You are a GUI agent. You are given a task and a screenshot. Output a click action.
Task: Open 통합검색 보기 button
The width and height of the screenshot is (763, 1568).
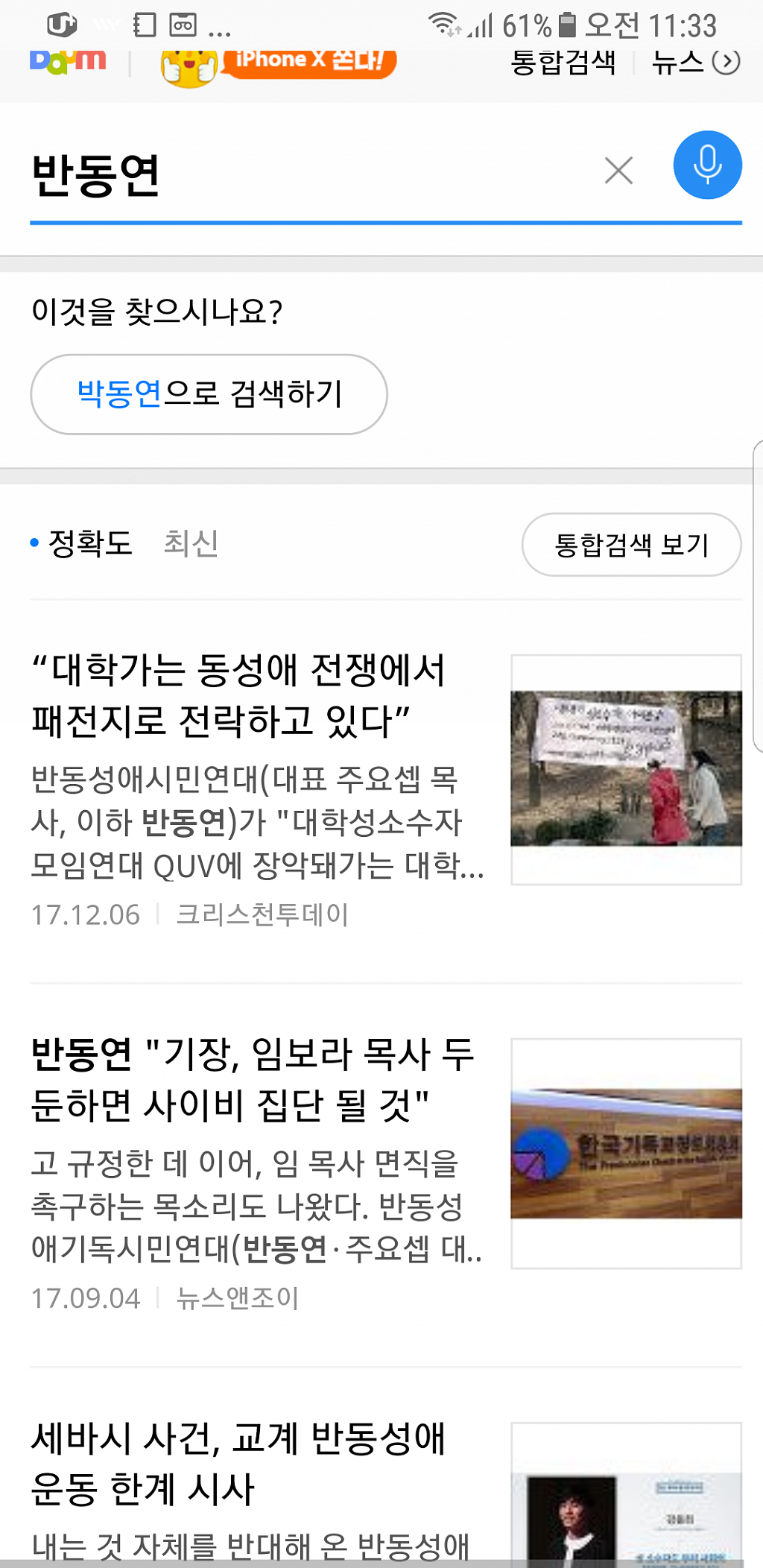631,545
